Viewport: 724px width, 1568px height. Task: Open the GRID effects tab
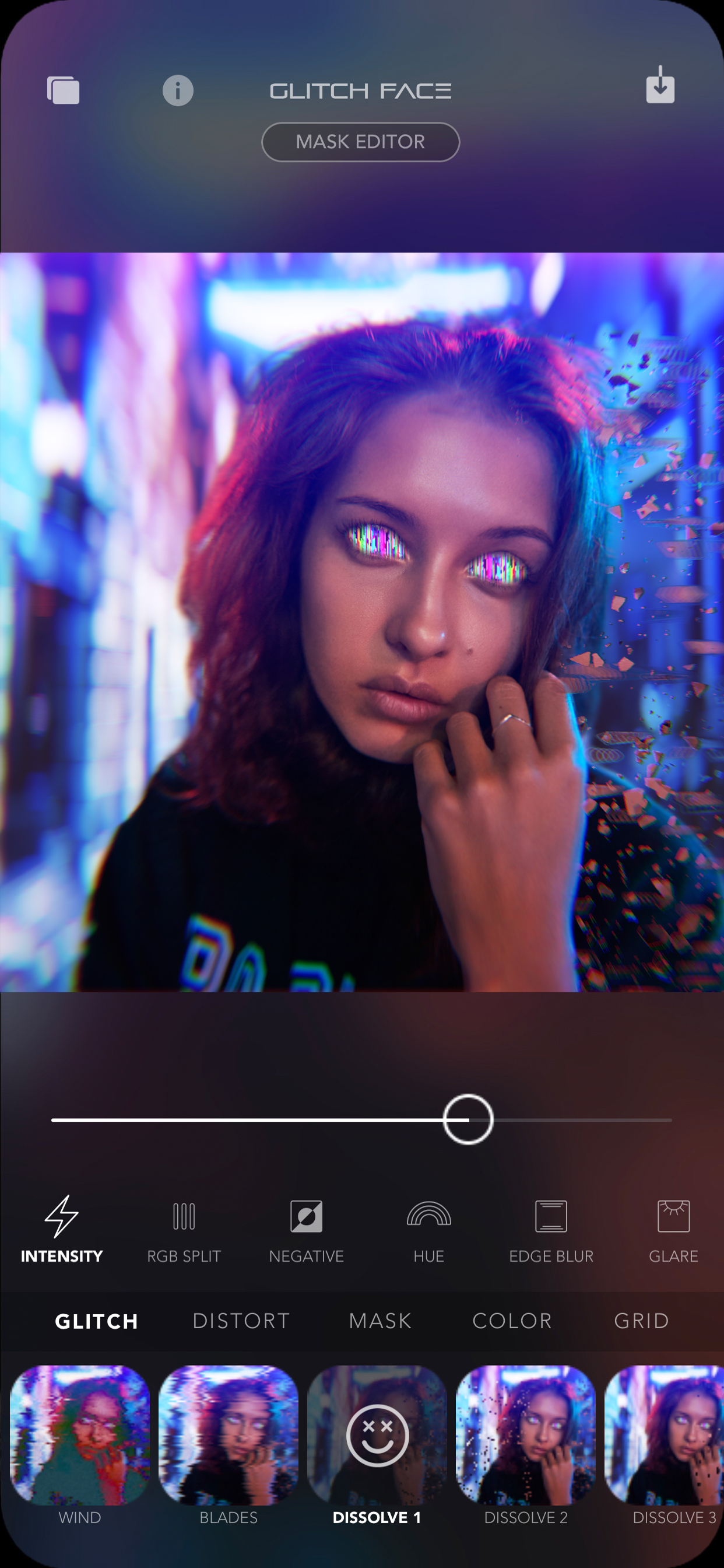tap(641, 1321)
